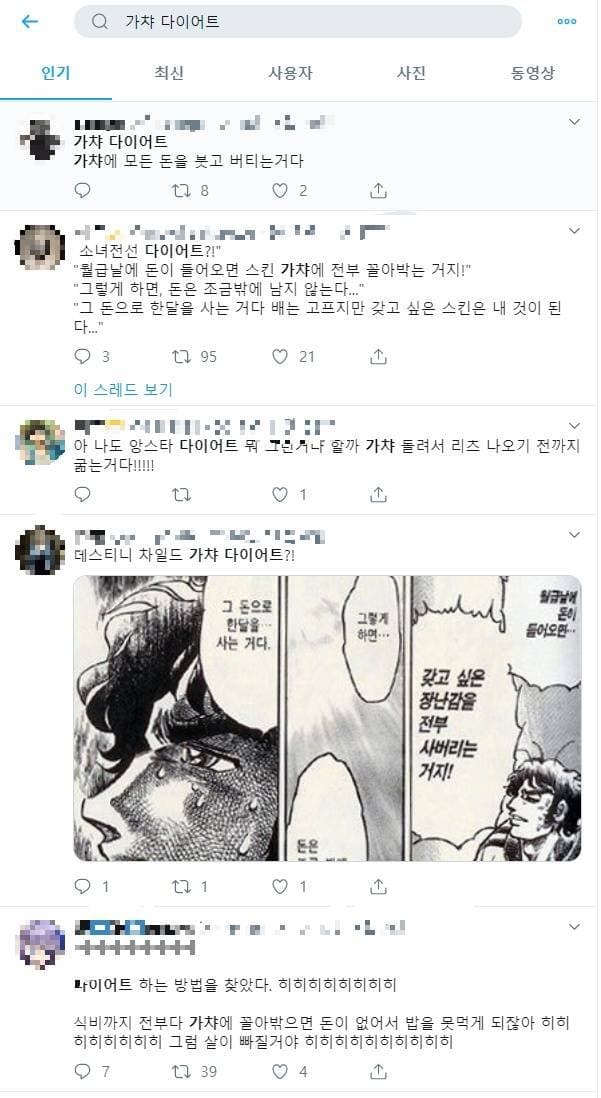Screen dimensions: 601x1098
Task: Open the 사진 tab
Action: (411, 73)
